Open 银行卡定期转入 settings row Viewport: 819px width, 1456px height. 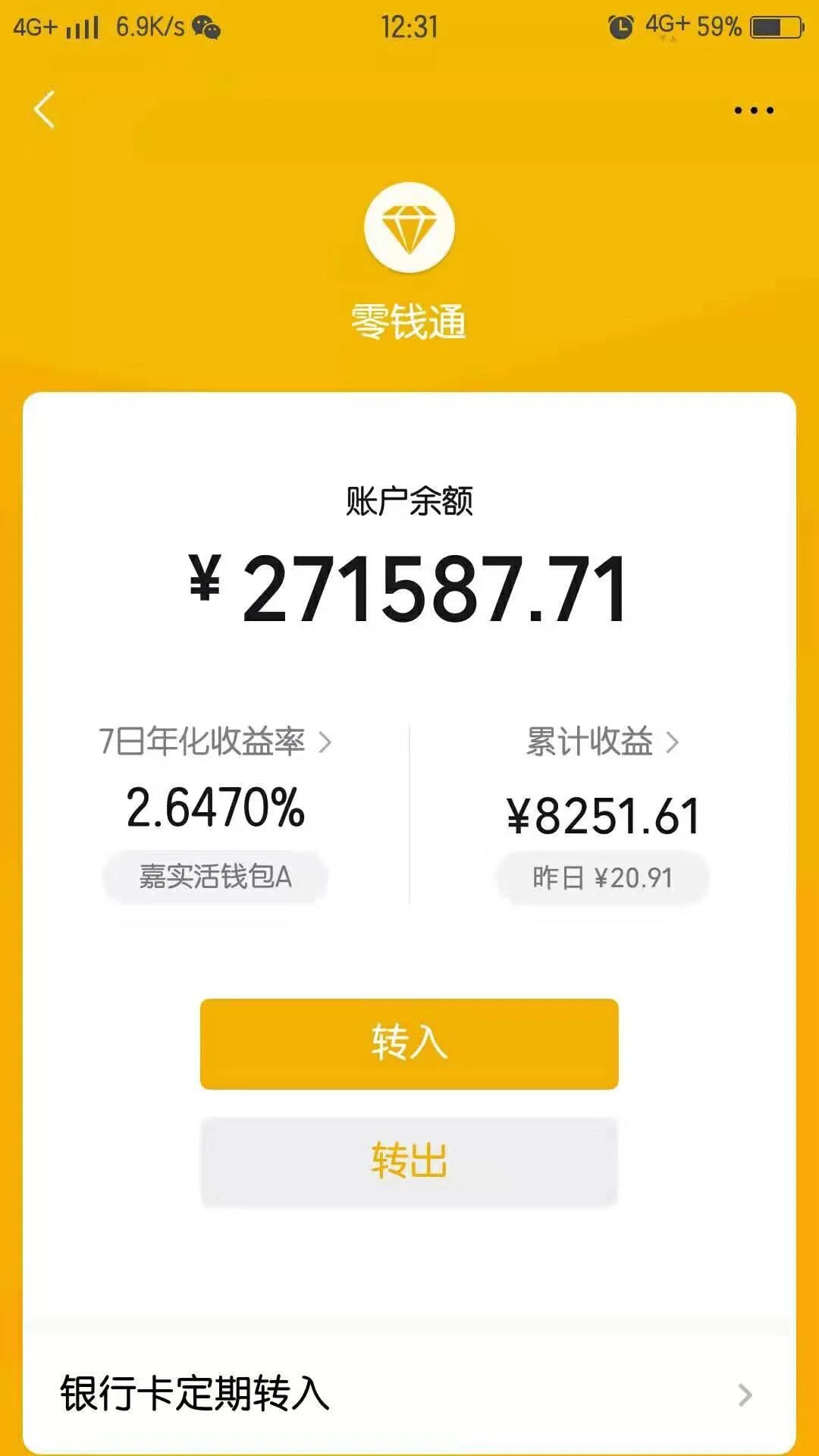click(x=409, y=1394)
